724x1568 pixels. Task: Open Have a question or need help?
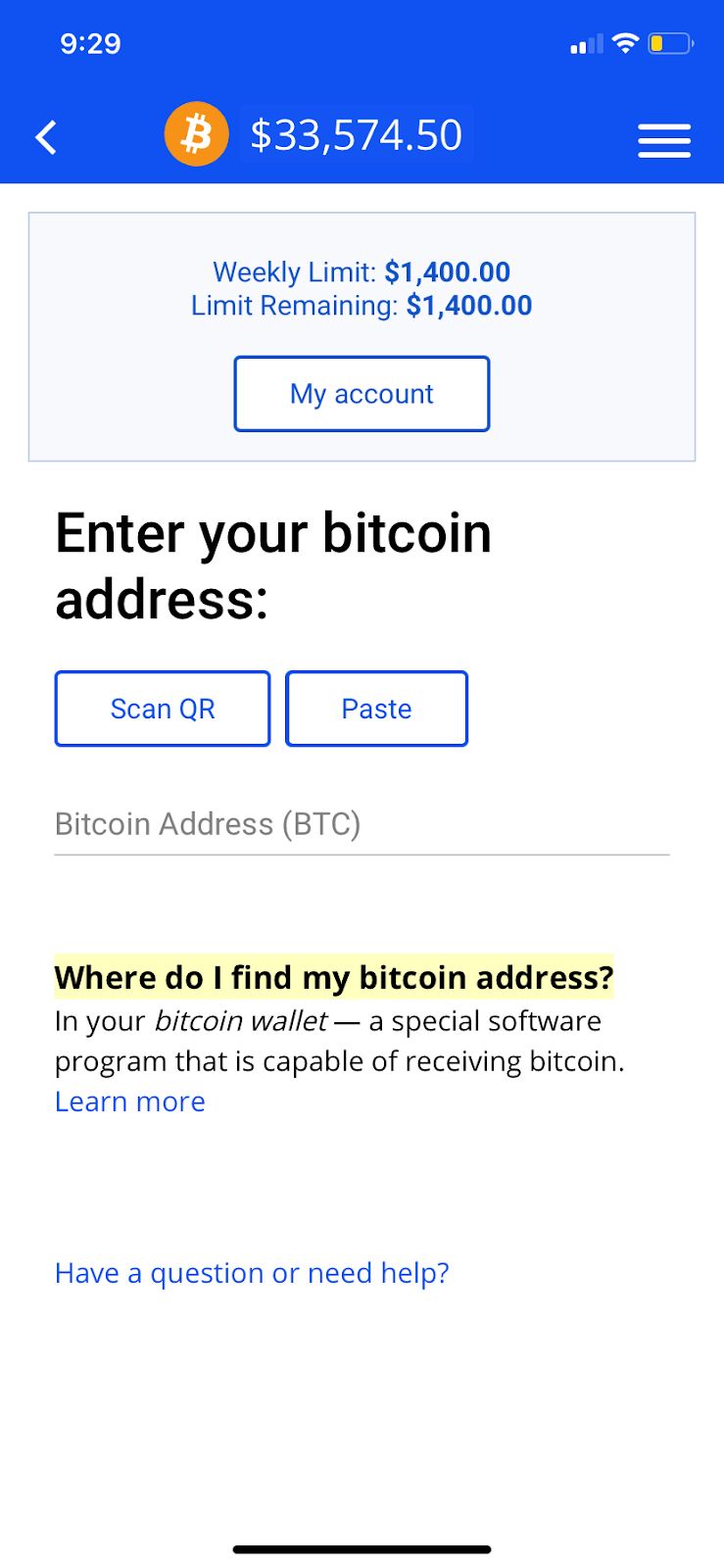252,1273
